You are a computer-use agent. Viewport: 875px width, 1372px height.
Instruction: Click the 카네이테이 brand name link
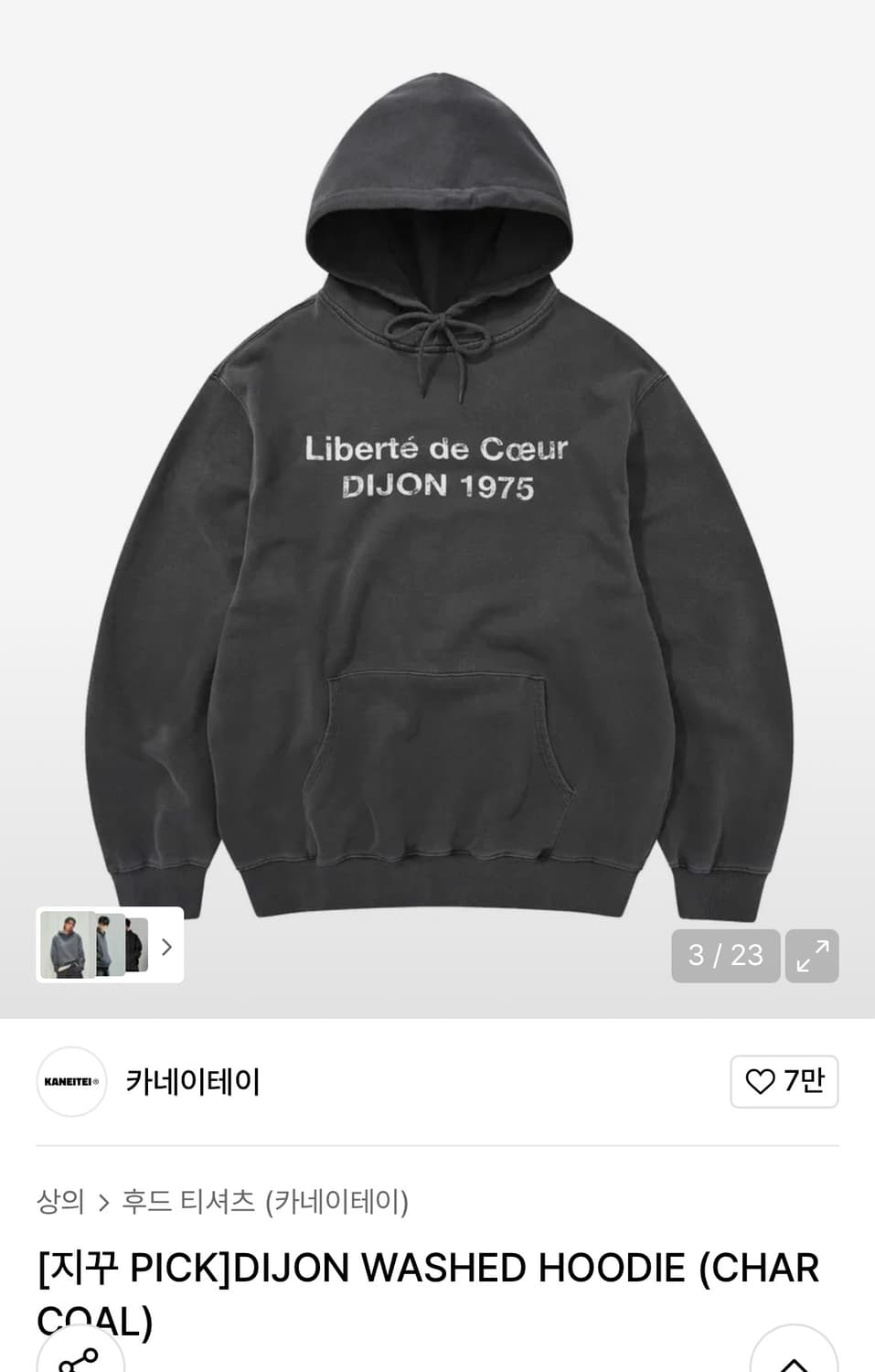tap(192, 1081)
